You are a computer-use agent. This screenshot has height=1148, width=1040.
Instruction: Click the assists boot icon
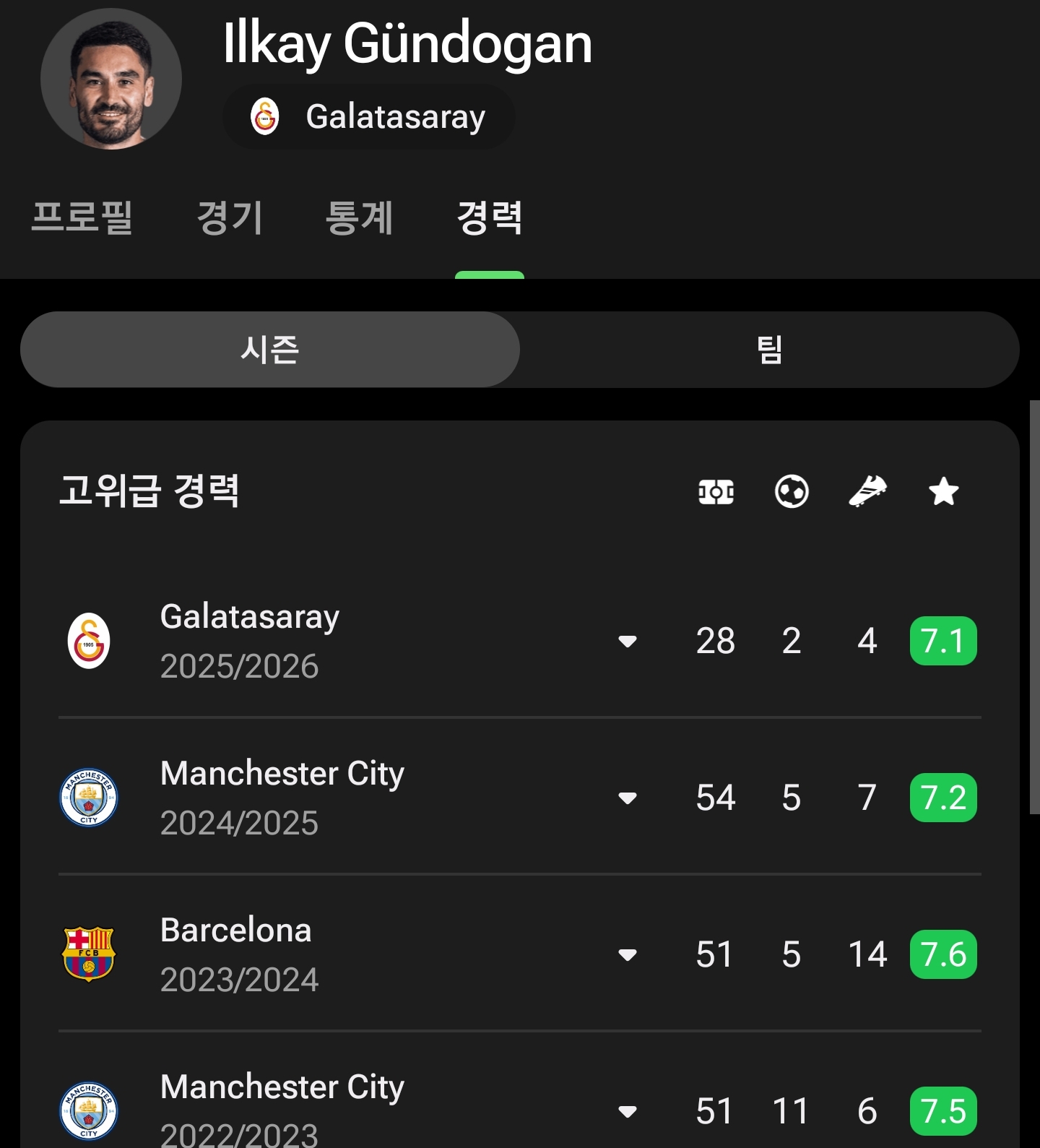point(869,492)
